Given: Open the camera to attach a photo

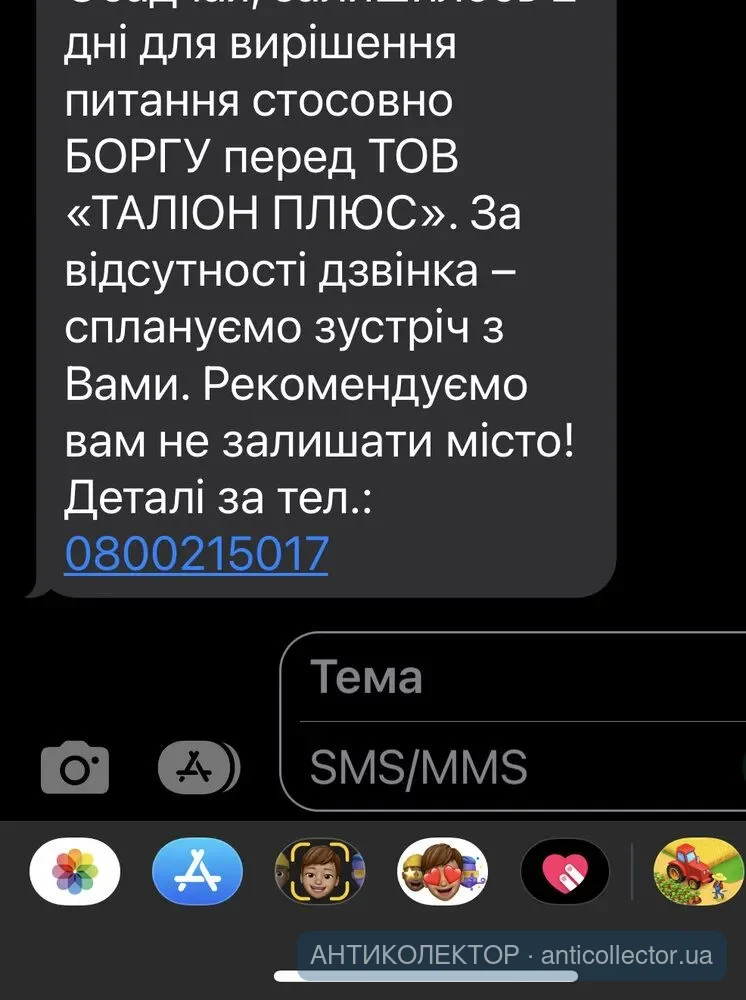Looking at the screenshot, I should point(75,767).
